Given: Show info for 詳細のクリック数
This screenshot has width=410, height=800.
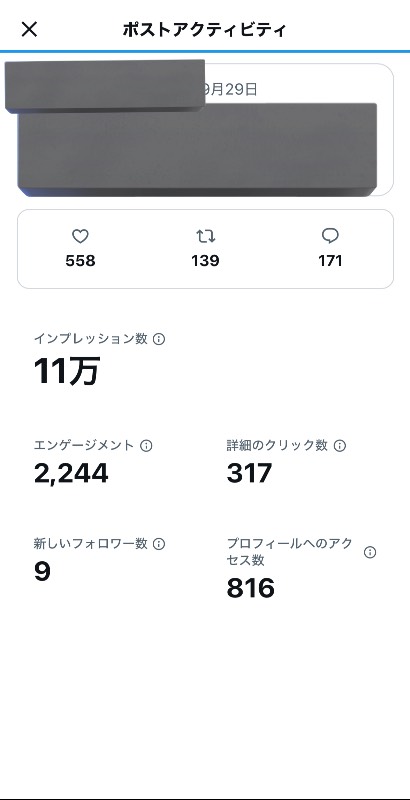Looking at the screenshot, I should [x=340, y=446].
